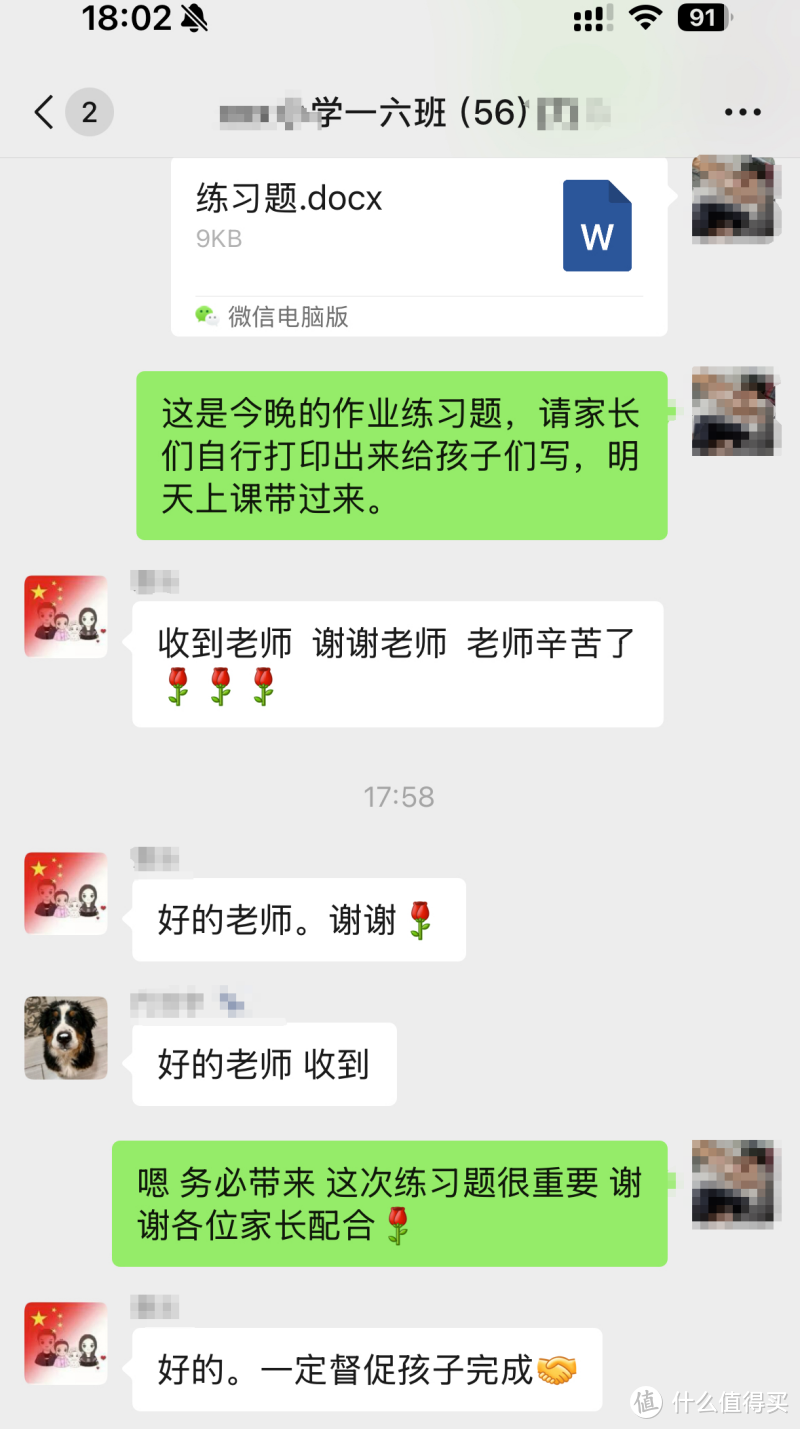Tap teacher's avatar beside 嗯 务必带来 message
Screen dimensions: 800x1429
pos(733,1183)
